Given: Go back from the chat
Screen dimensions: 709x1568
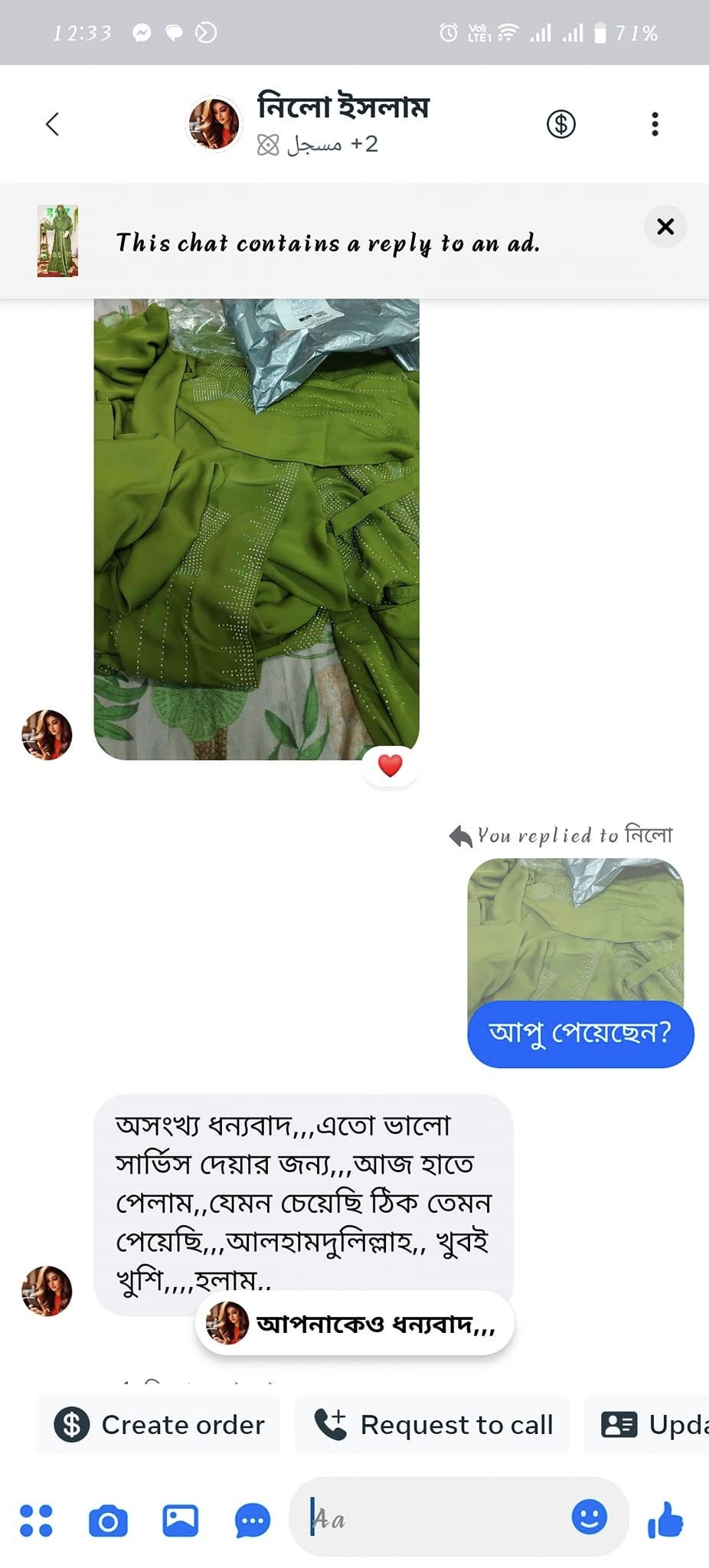Looking at the screenshot, I should pyautogui.click(x=52, y=124).
